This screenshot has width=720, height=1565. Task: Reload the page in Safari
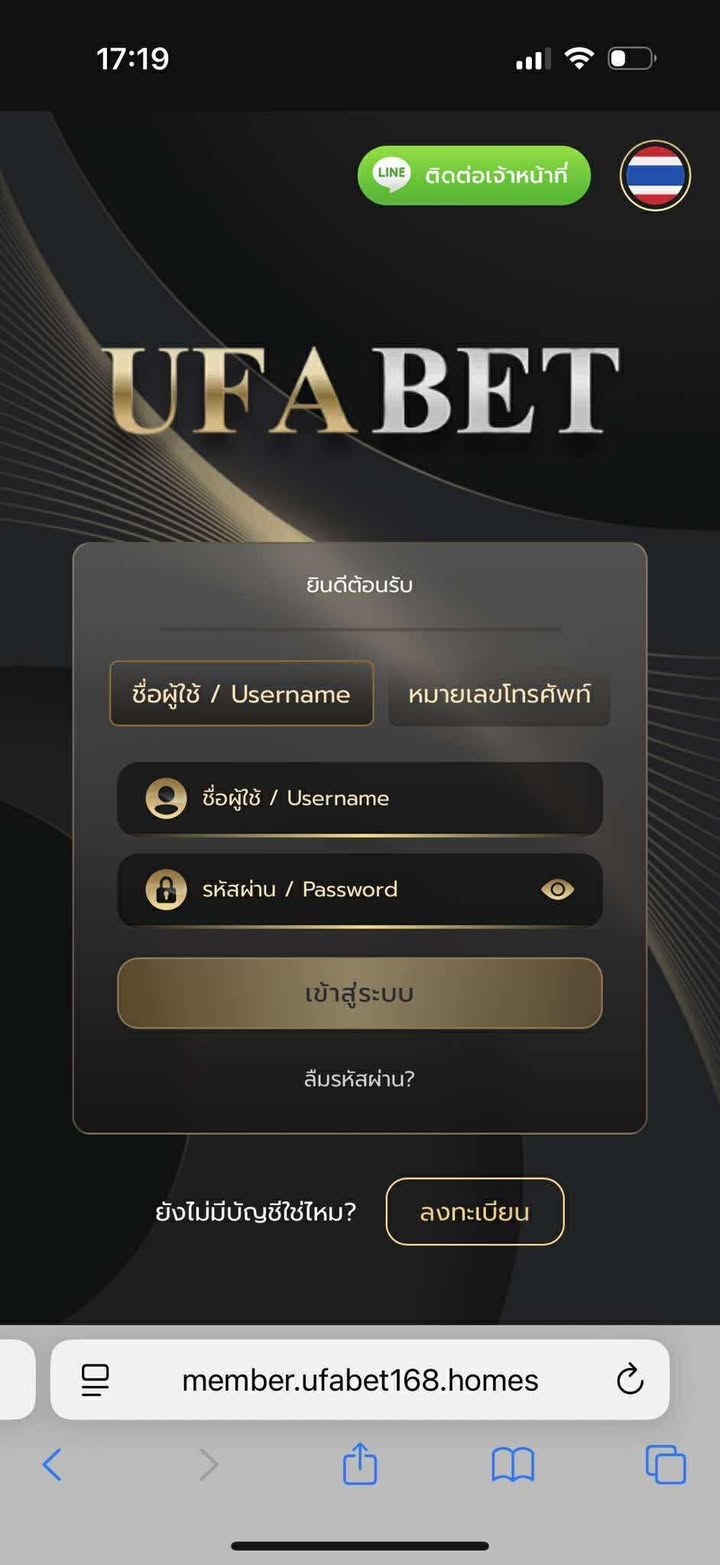tap(629, 1381)
